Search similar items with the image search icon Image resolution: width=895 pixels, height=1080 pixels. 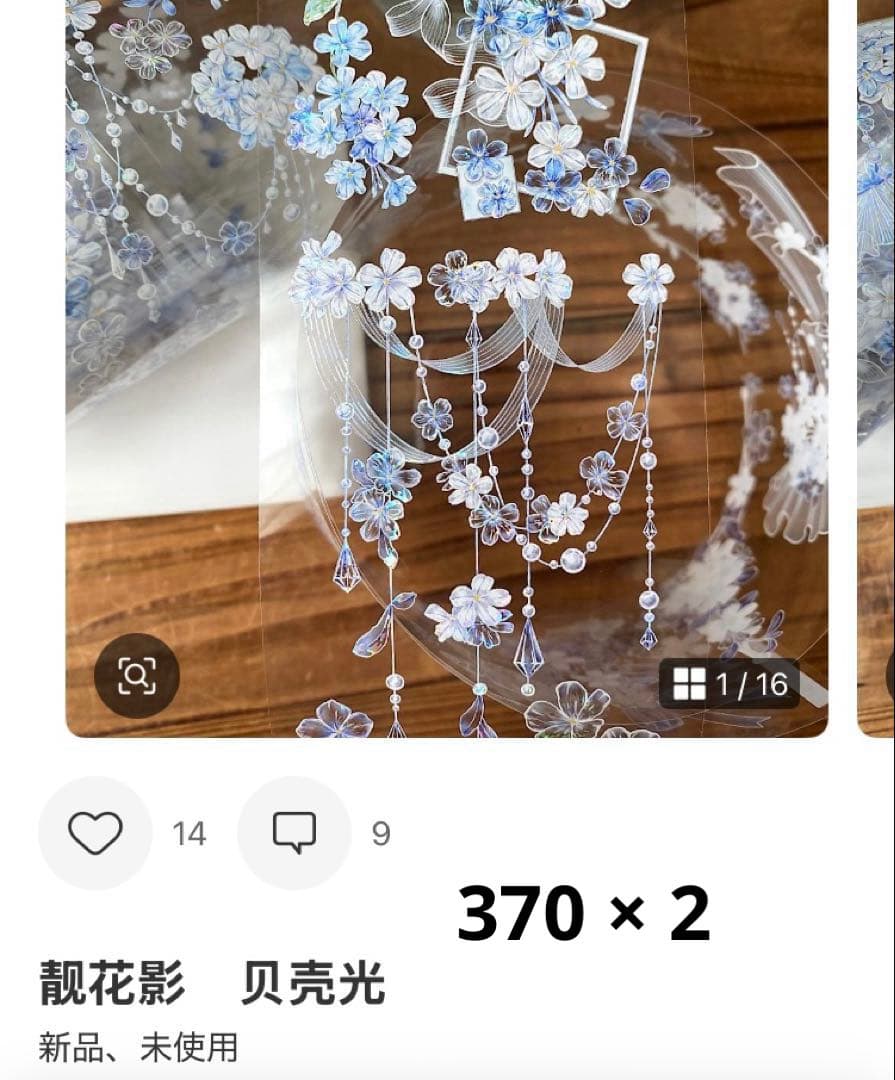click(x=137, y=676)
